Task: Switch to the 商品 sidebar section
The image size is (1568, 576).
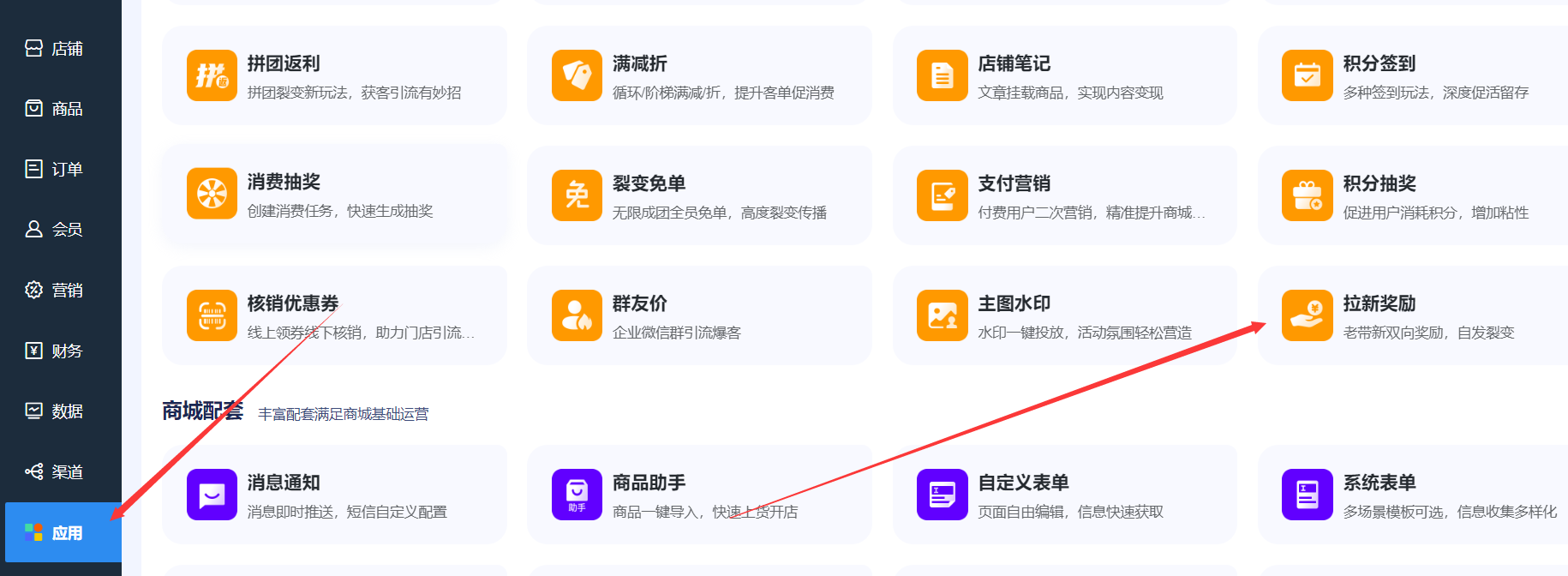Action: (x=55, y=109)
